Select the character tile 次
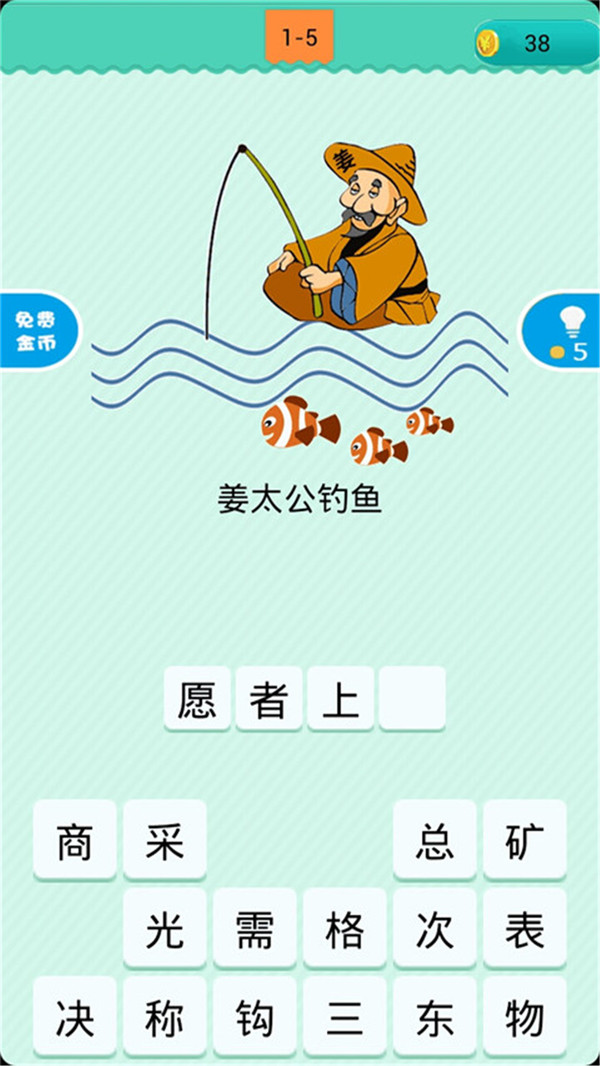This screenshot has height=1066, width=600. pyautogui.click(x=434, y=929)
